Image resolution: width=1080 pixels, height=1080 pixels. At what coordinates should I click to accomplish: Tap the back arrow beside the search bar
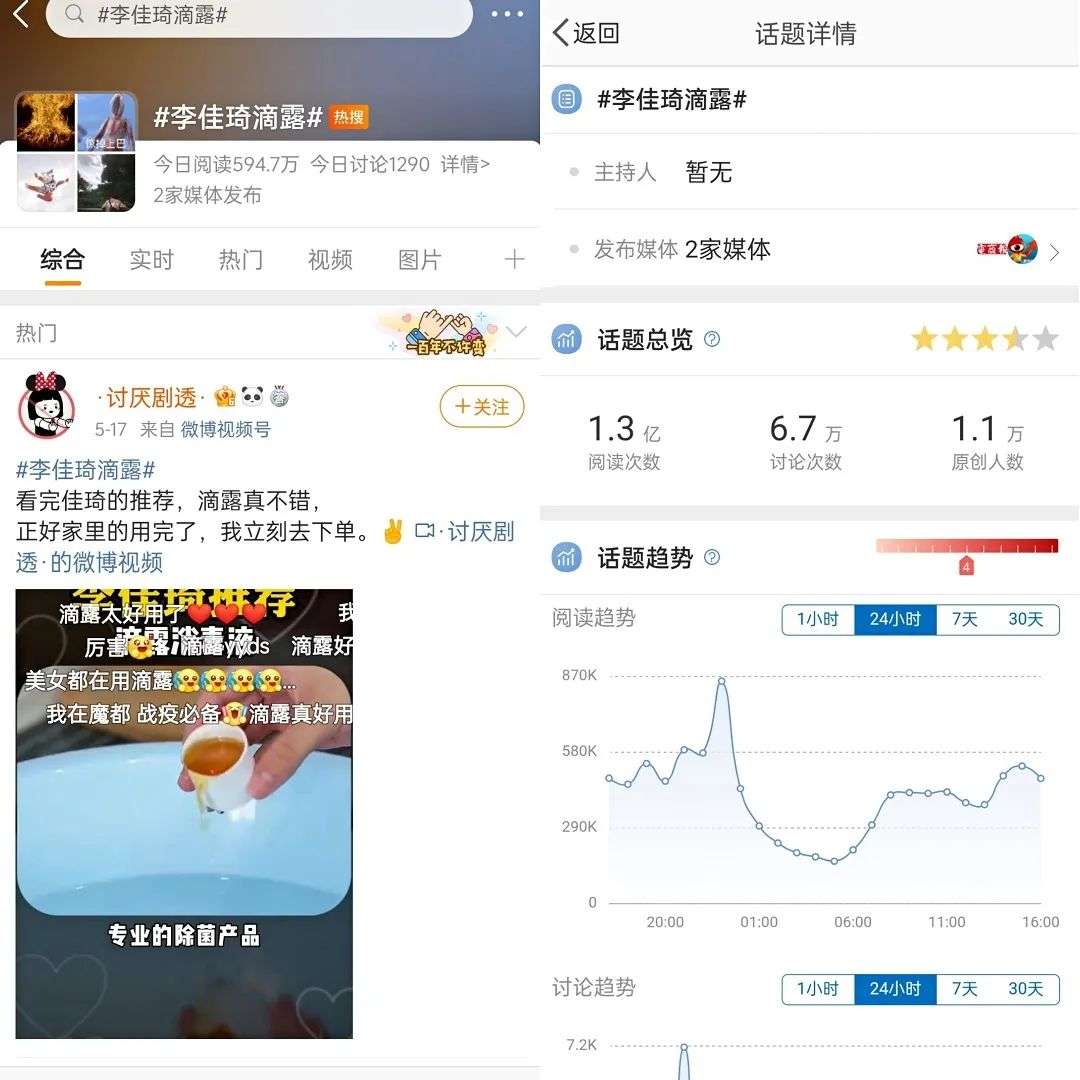(20, 14)
